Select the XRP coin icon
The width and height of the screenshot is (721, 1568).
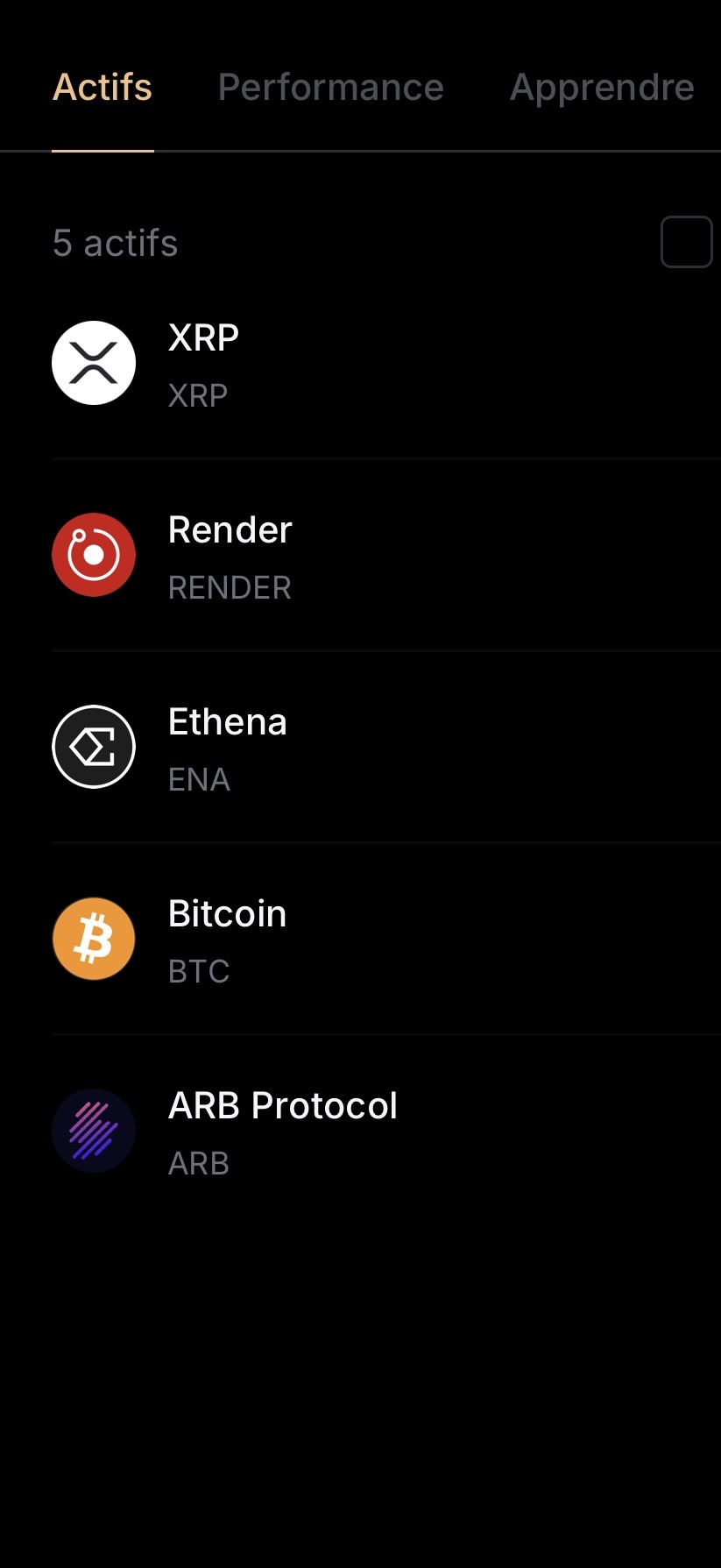click(x=94, y=363)
